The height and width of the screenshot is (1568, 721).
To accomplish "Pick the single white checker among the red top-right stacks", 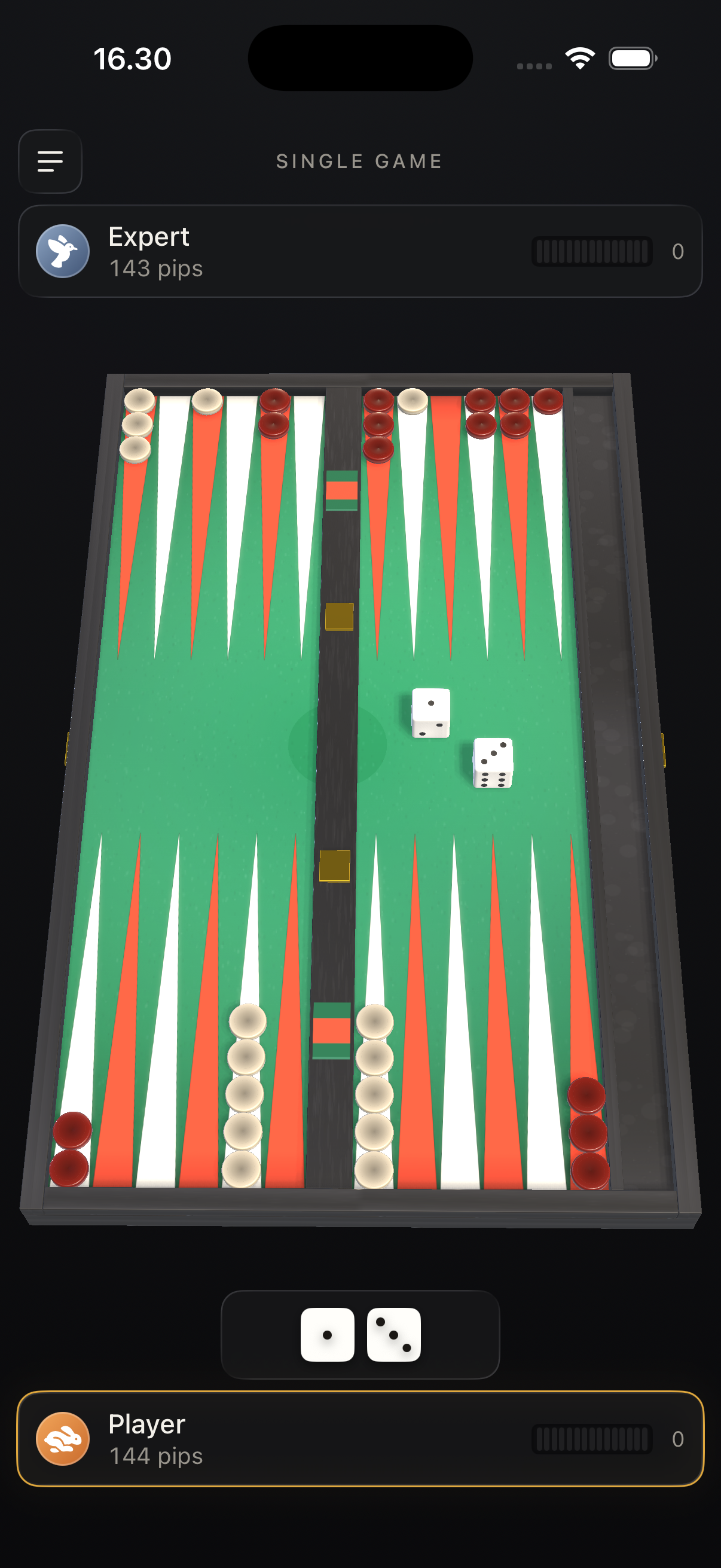I will pyautogui.click(x=413, y=401).
